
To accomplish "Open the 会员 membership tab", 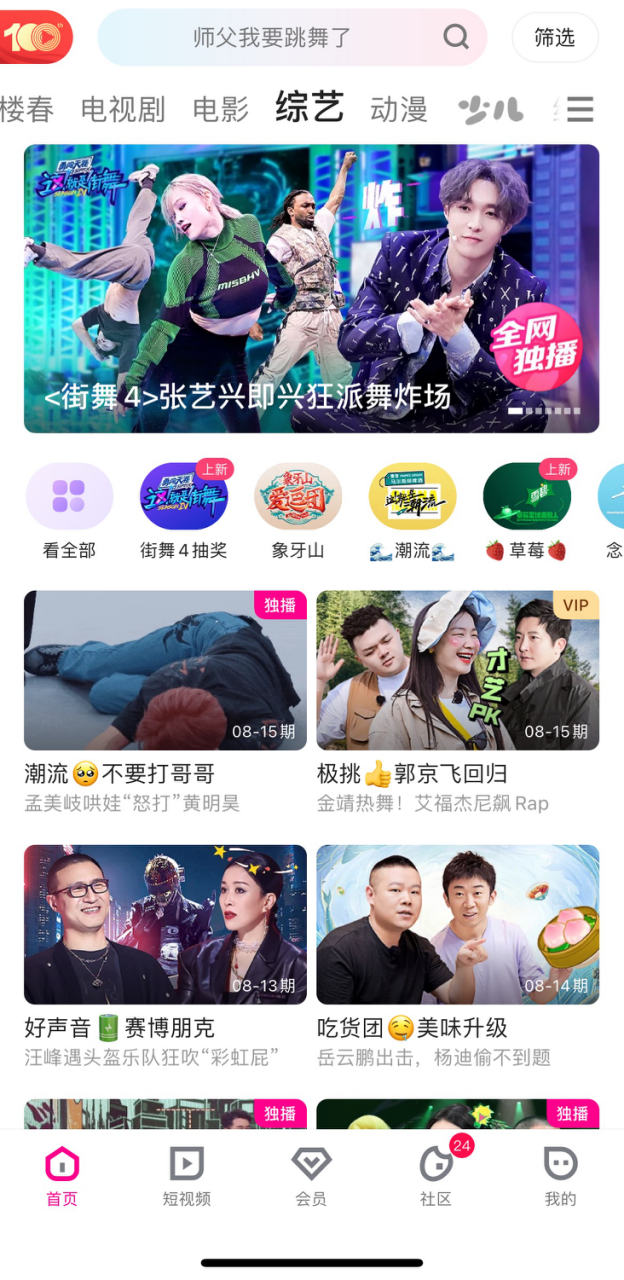I will 311,1176.
